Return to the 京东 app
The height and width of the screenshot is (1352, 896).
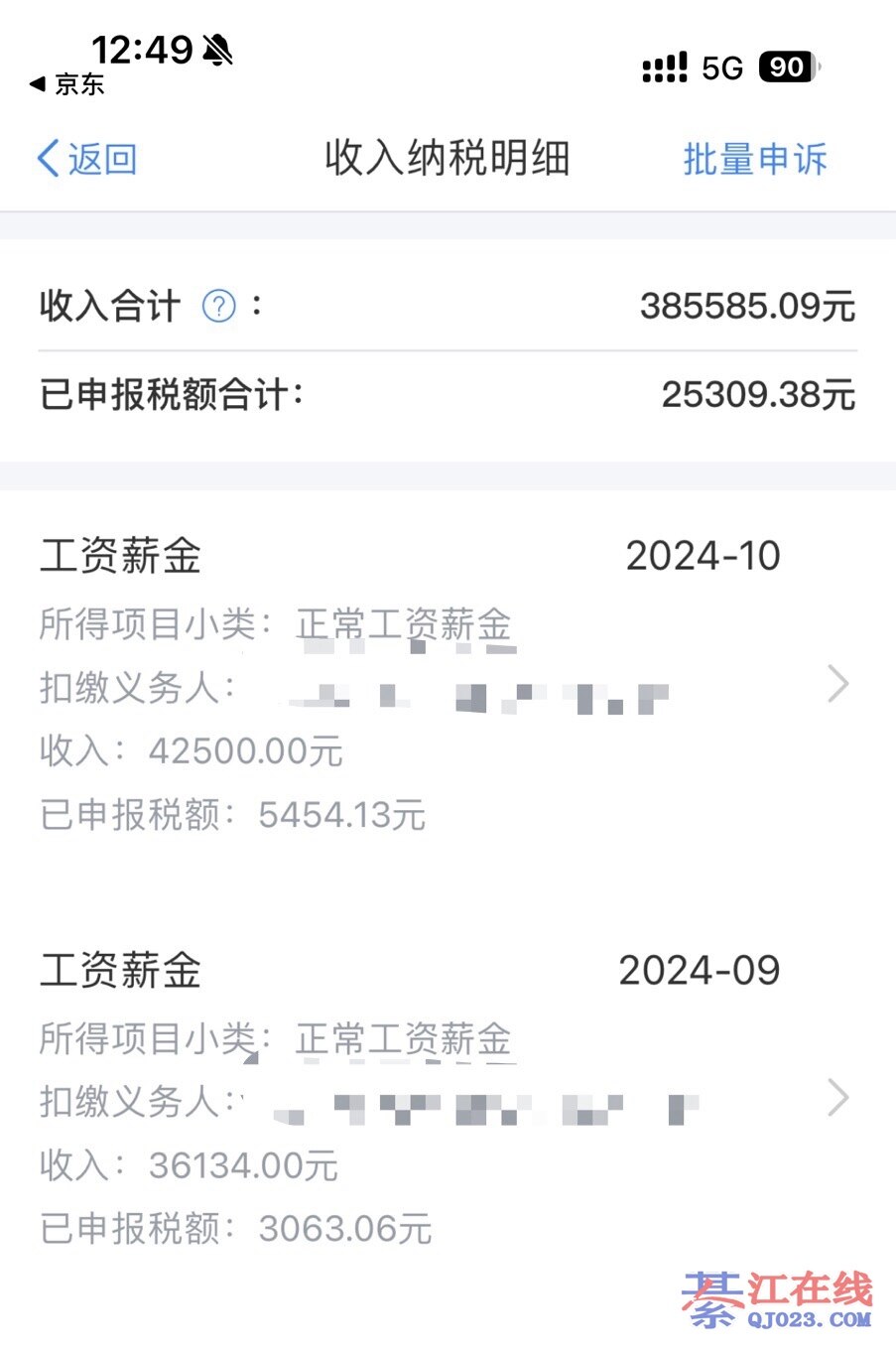coord(67,84)
